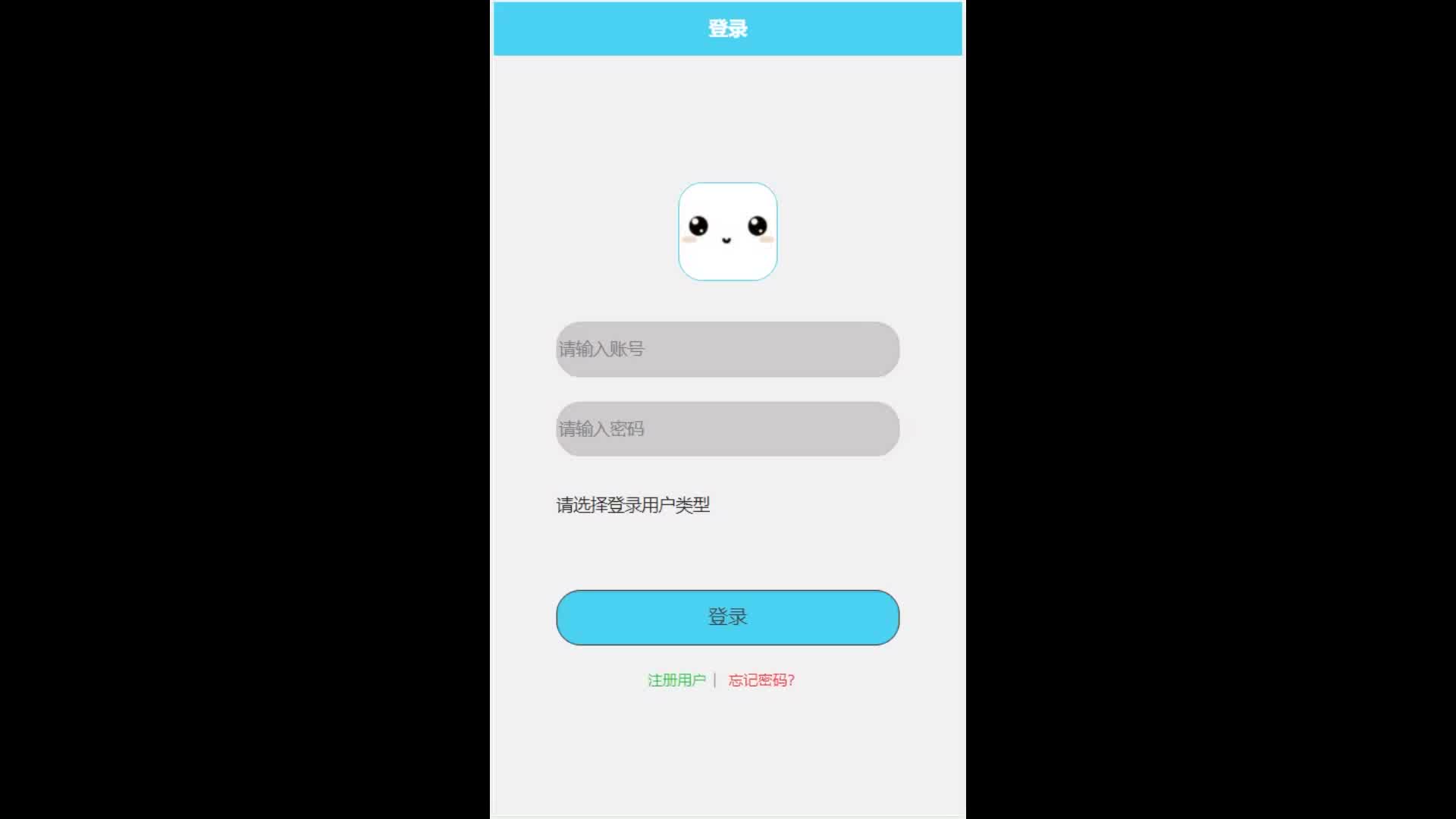Screen dimensions: 1456x819
Task: Tap the blue 登录 login button
Action: coord(727,617)
